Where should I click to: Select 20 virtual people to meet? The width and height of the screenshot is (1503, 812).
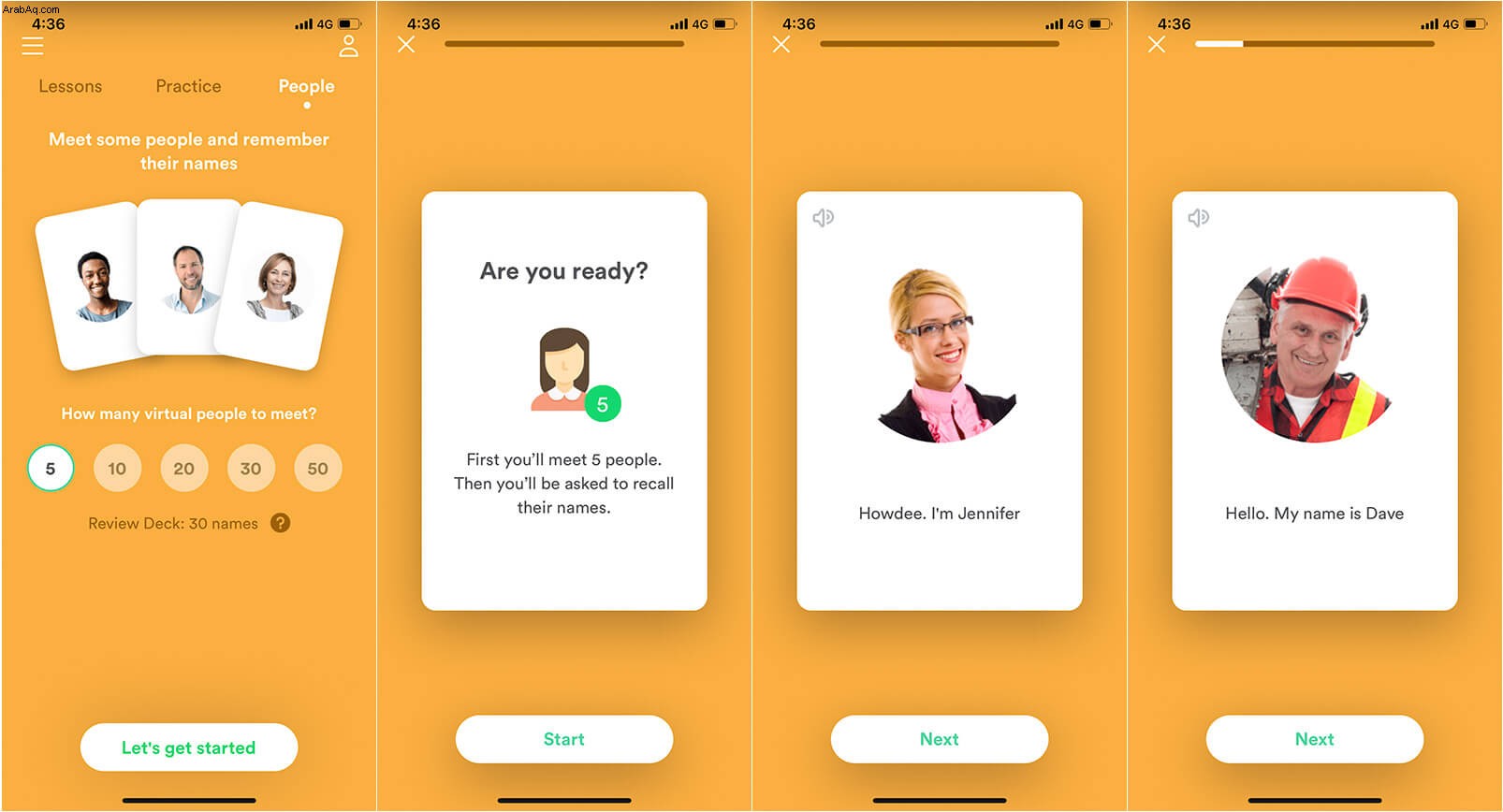(x=183, y=469)
